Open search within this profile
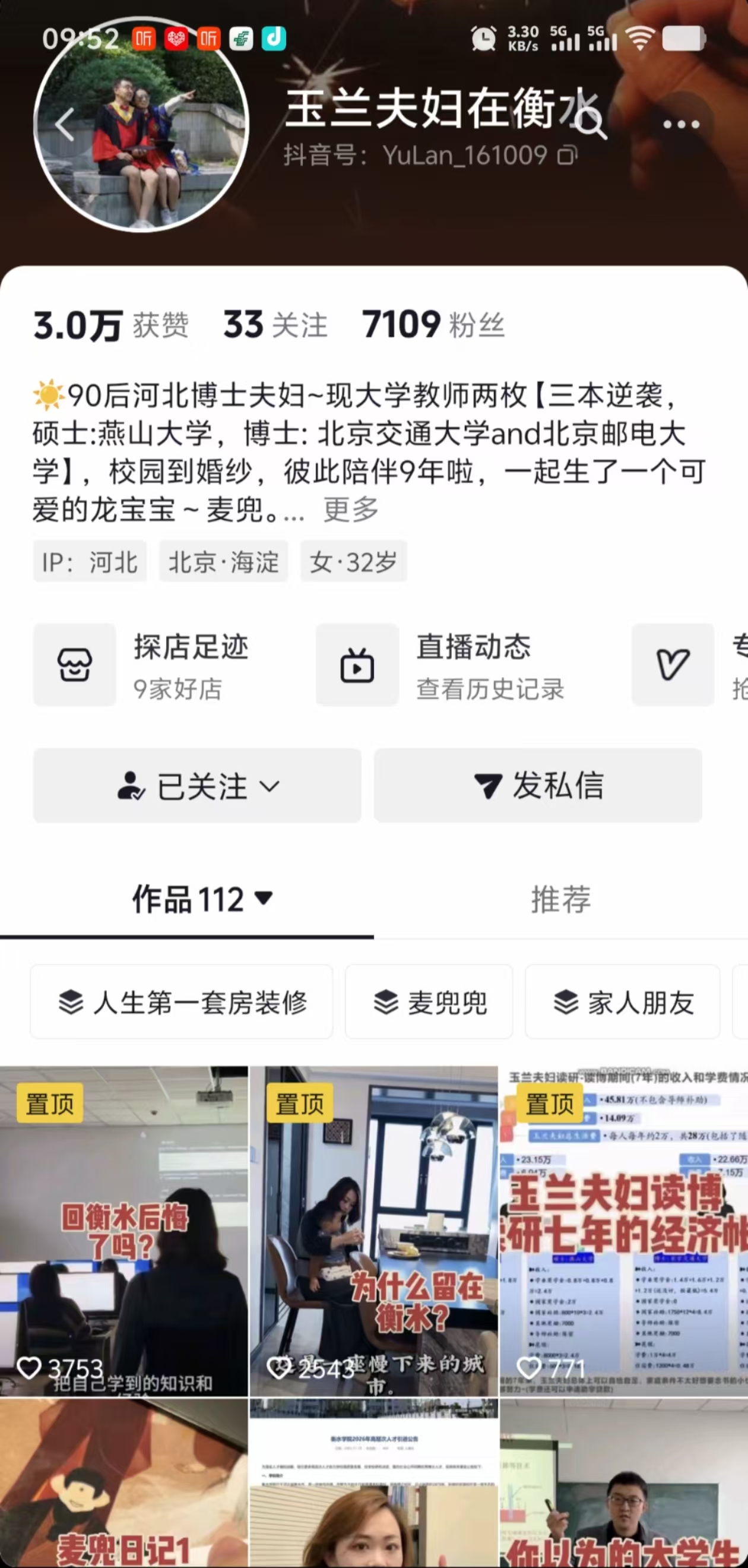 click(x=590, y=124)
